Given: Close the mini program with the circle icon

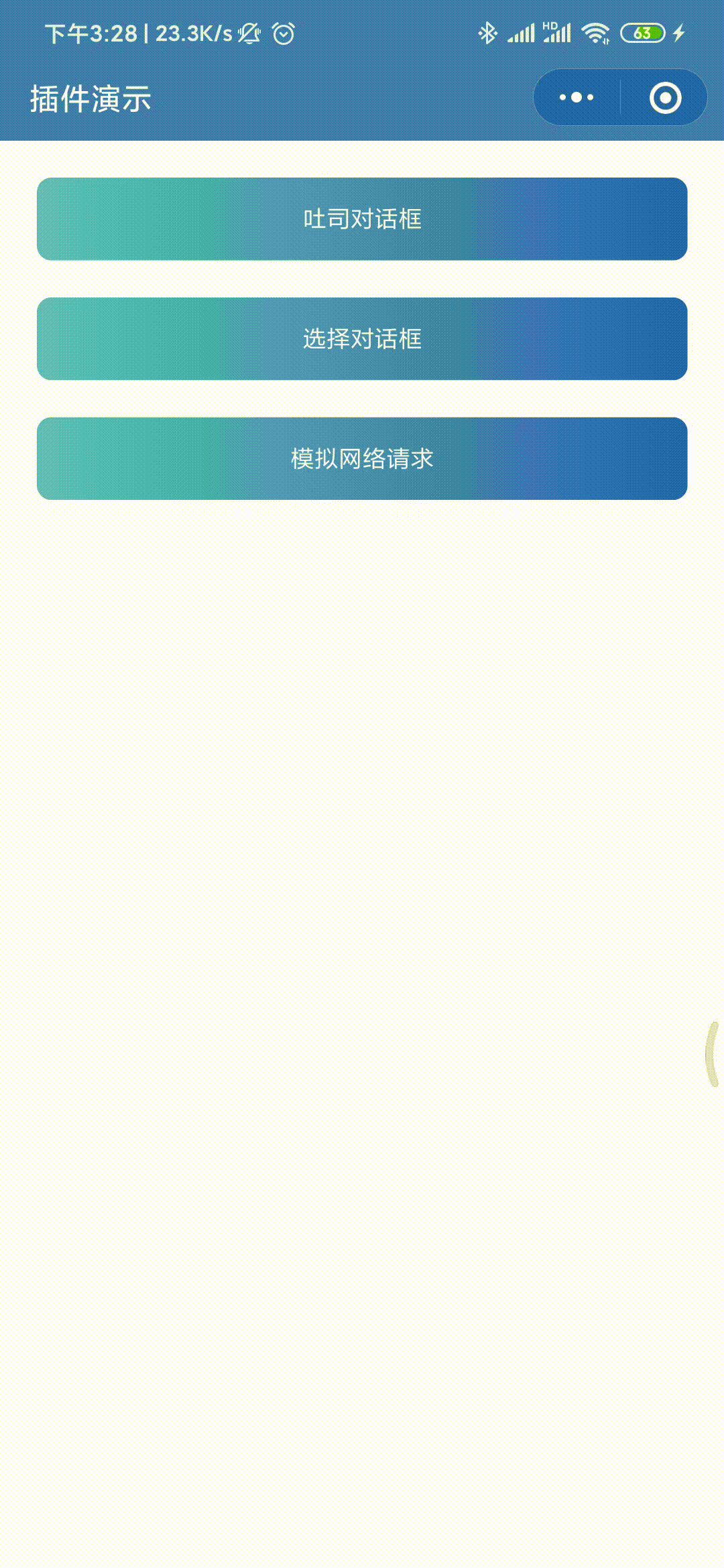Looking at the screenshot, I should [x=665, y=98].
